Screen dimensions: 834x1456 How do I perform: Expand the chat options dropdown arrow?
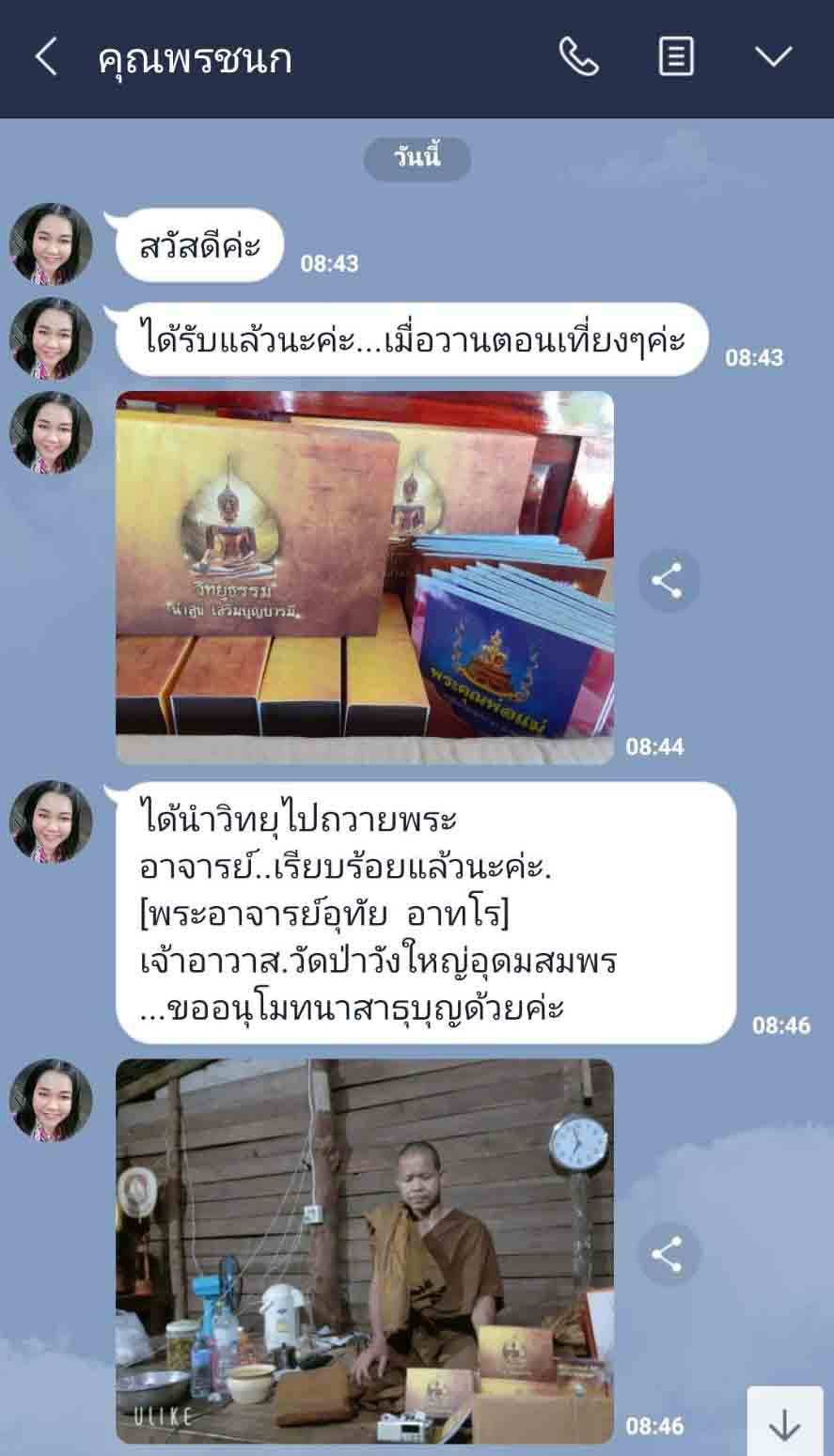(x=774, y=58)
